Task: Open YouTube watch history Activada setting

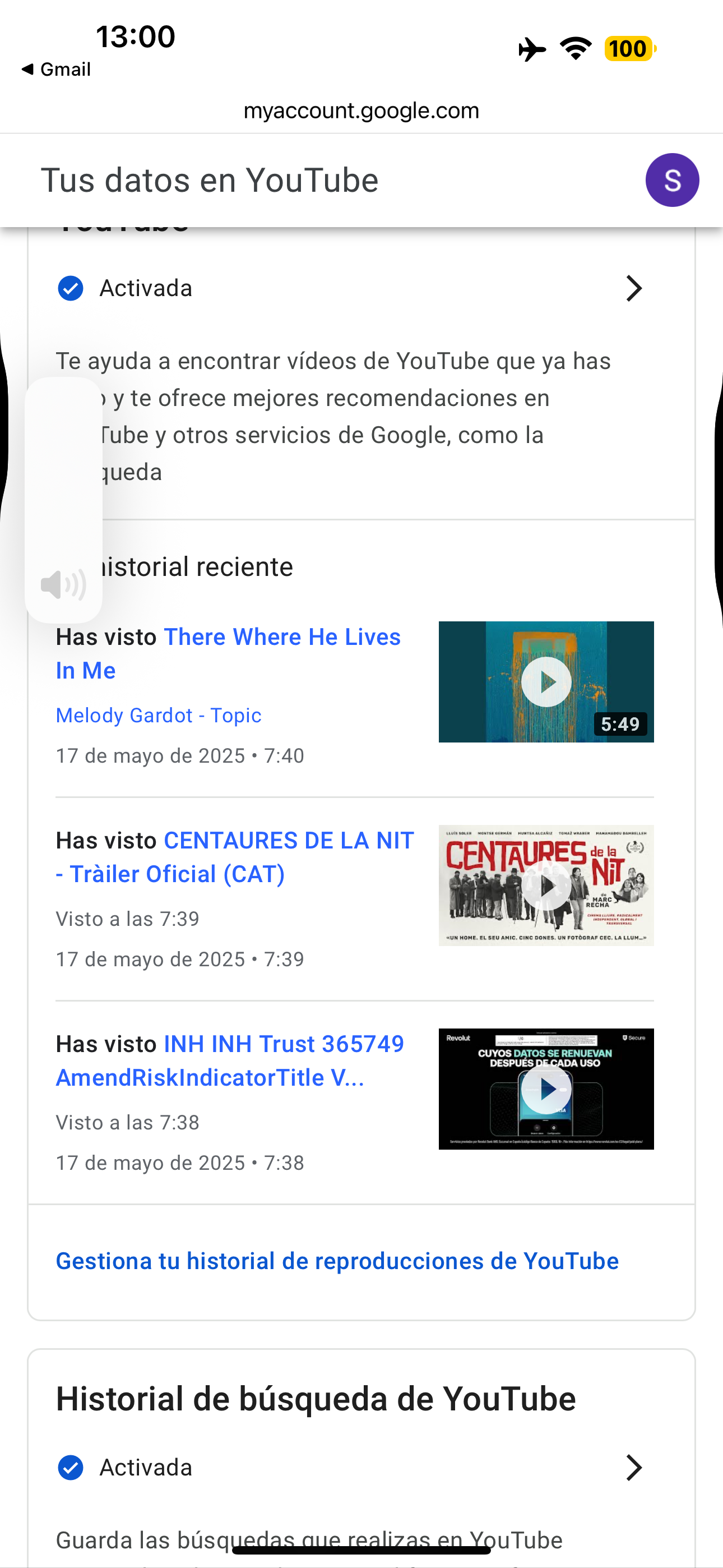Action: point(350,288)
